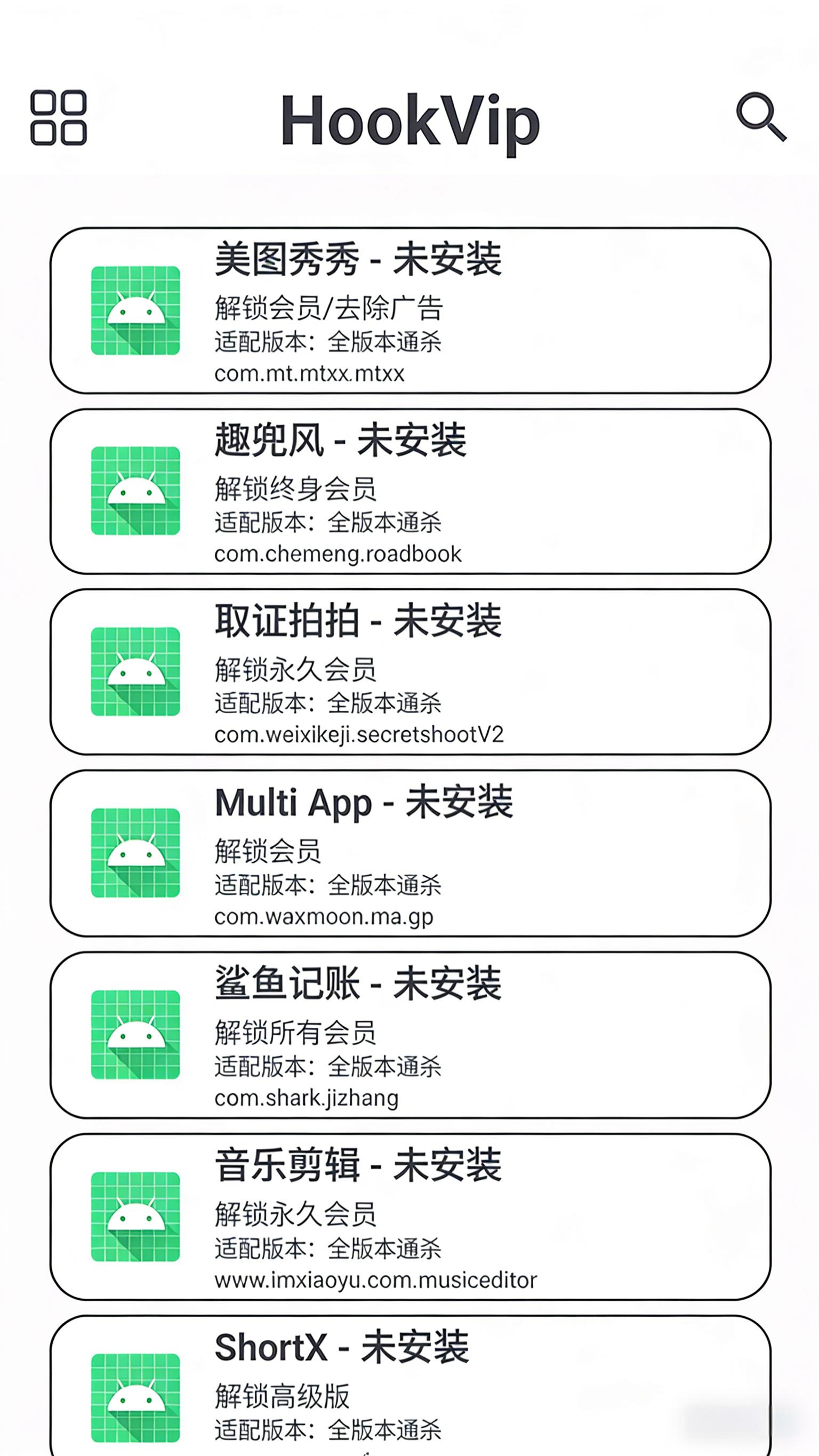Screen dimensions: 819x1456
Task: Tap the Multi App card
Action: tap(411, 853)
